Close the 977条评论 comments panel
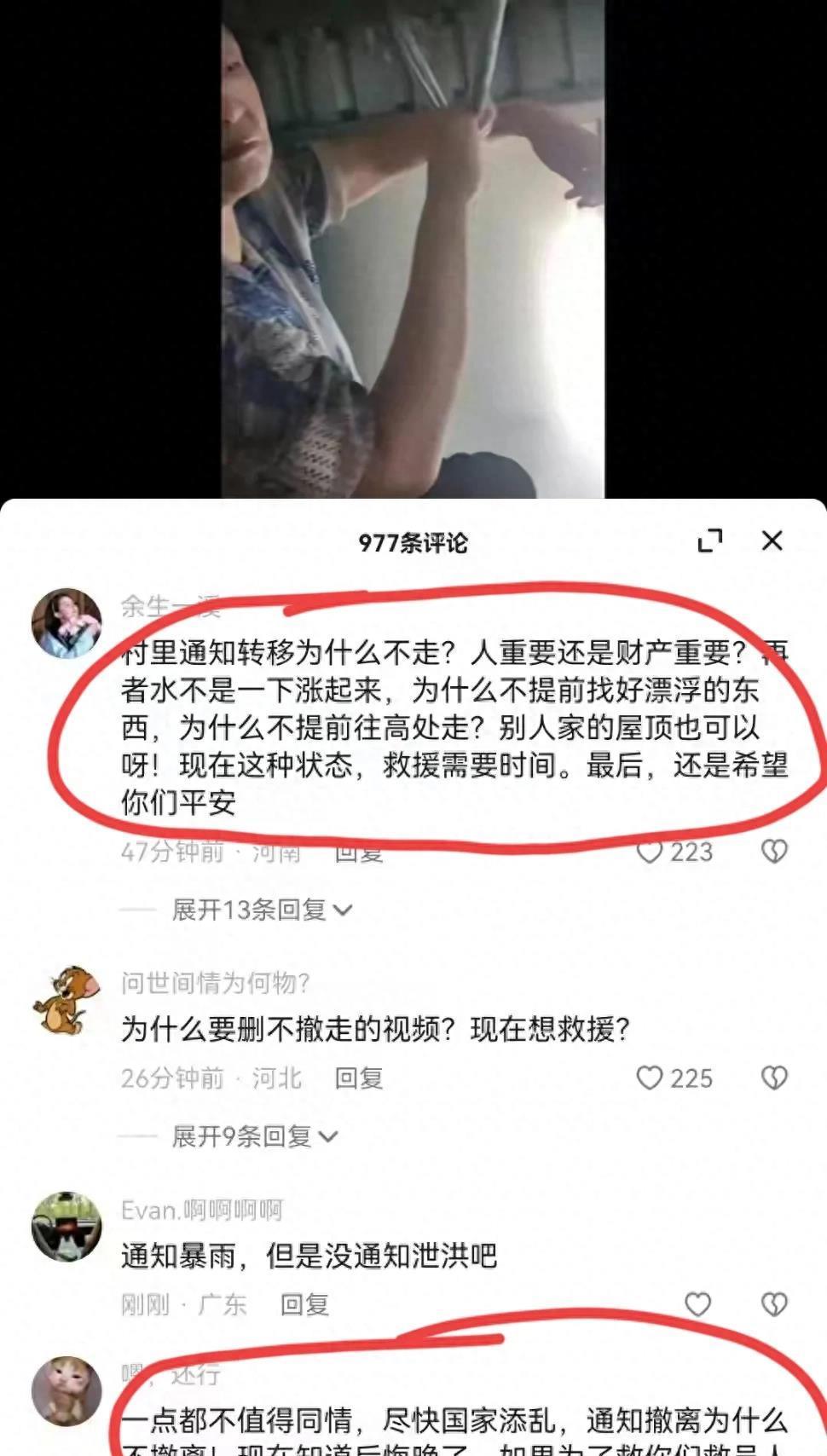This screenshot has width=827, height=1456. click(772, 540)
